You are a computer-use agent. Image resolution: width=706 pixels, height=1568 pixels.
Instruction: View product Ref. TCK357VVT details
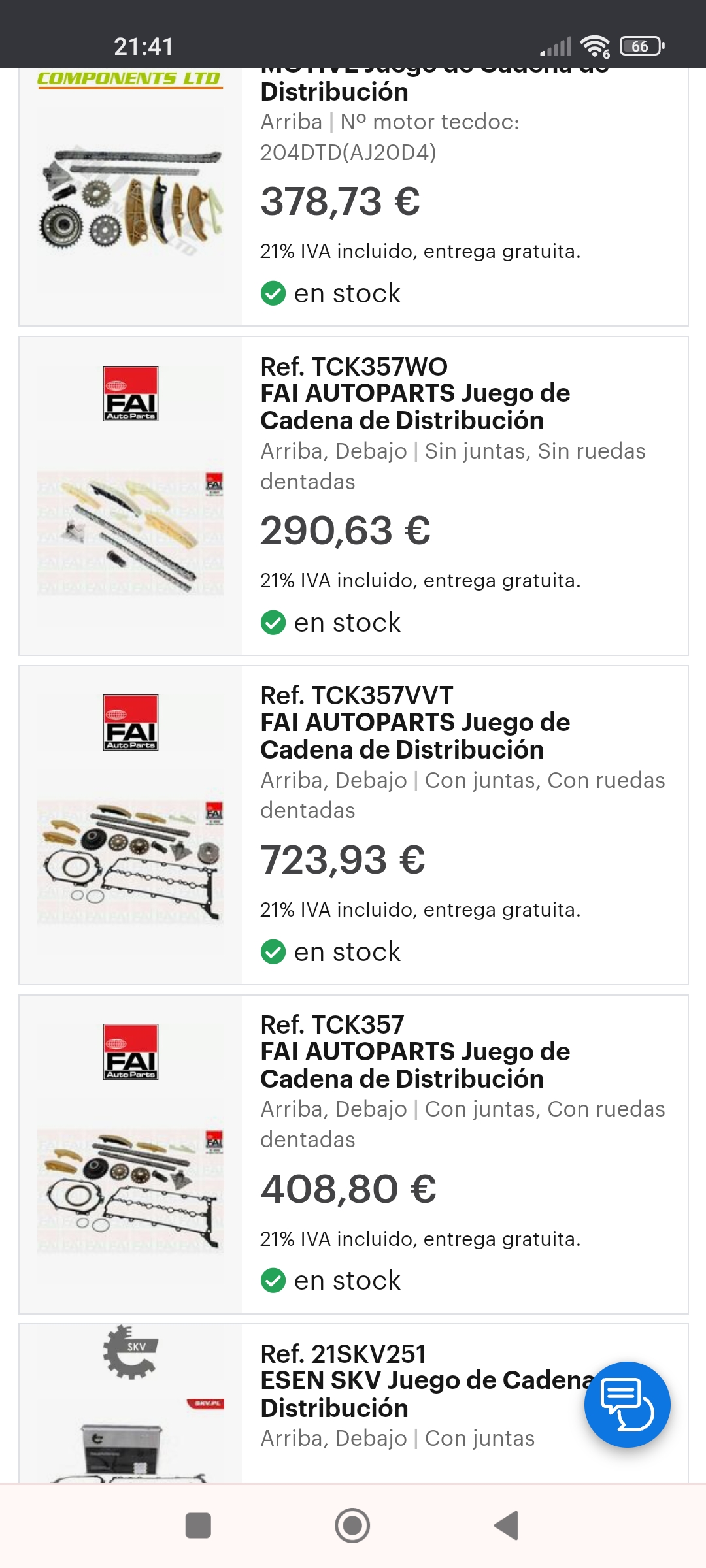pos(414,723)
